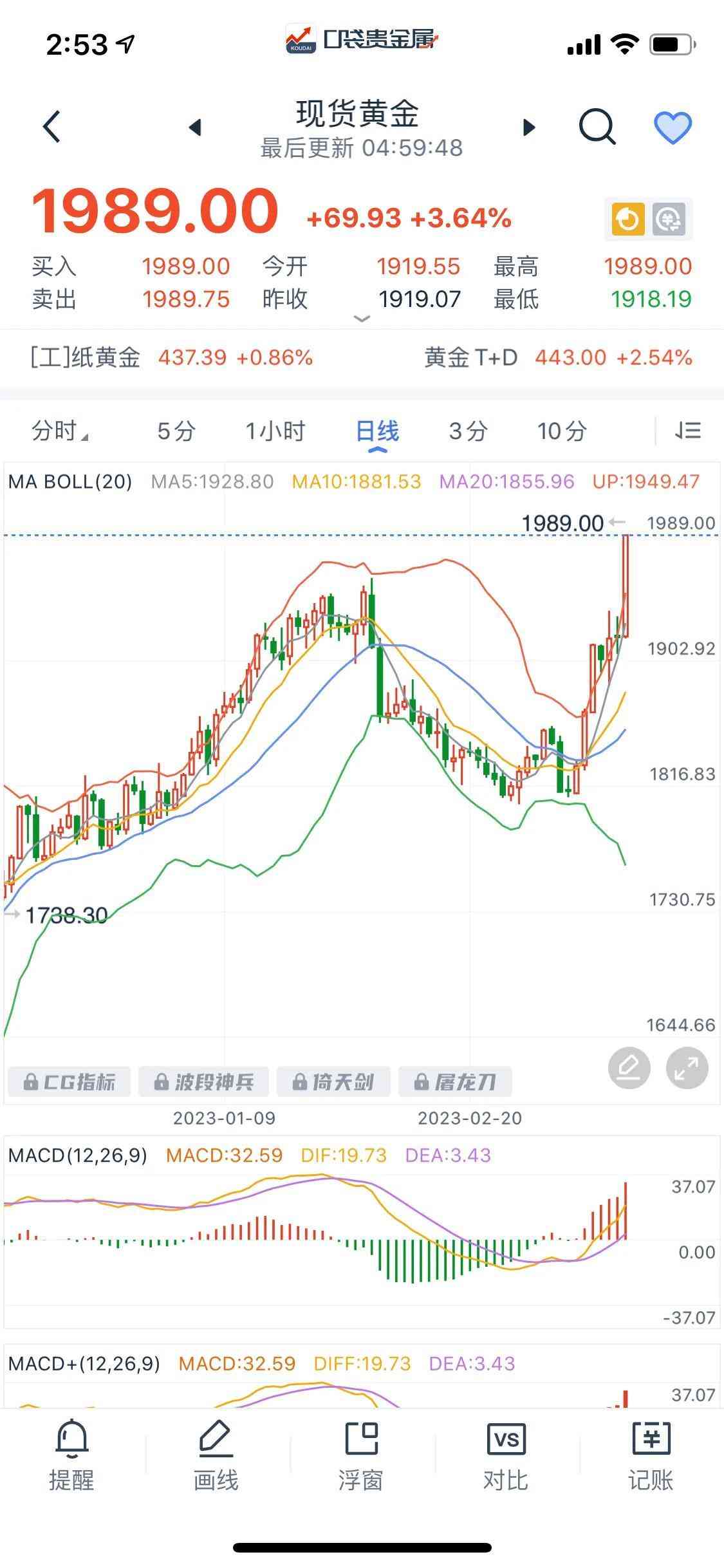The height and width of the screenshot is (1568, 724).
Task: Open the indicator sort settings icon
Action: pos(688,430)
